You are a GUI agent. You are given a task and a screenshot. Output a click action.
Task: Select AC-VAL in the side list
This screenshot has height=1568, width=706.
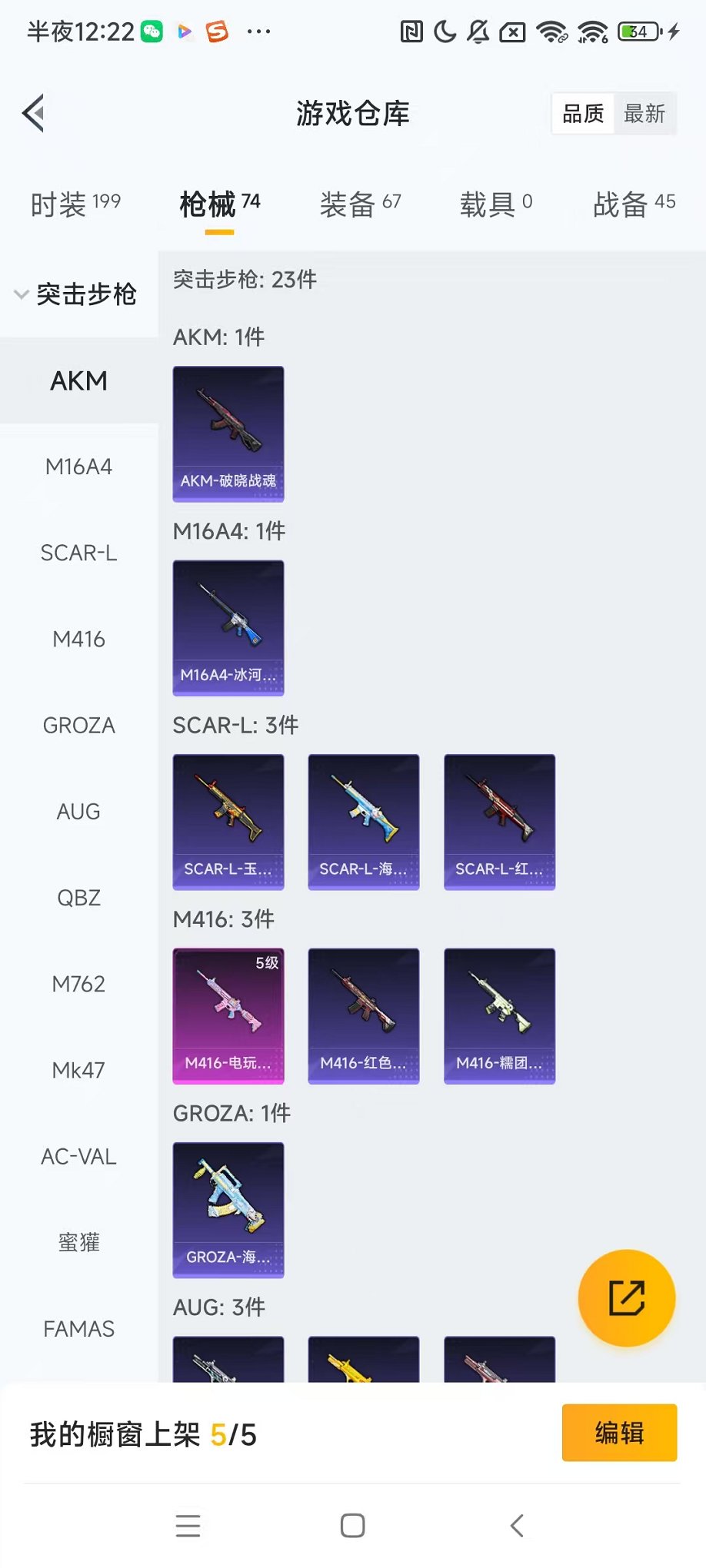click(x=78, y=1156)
